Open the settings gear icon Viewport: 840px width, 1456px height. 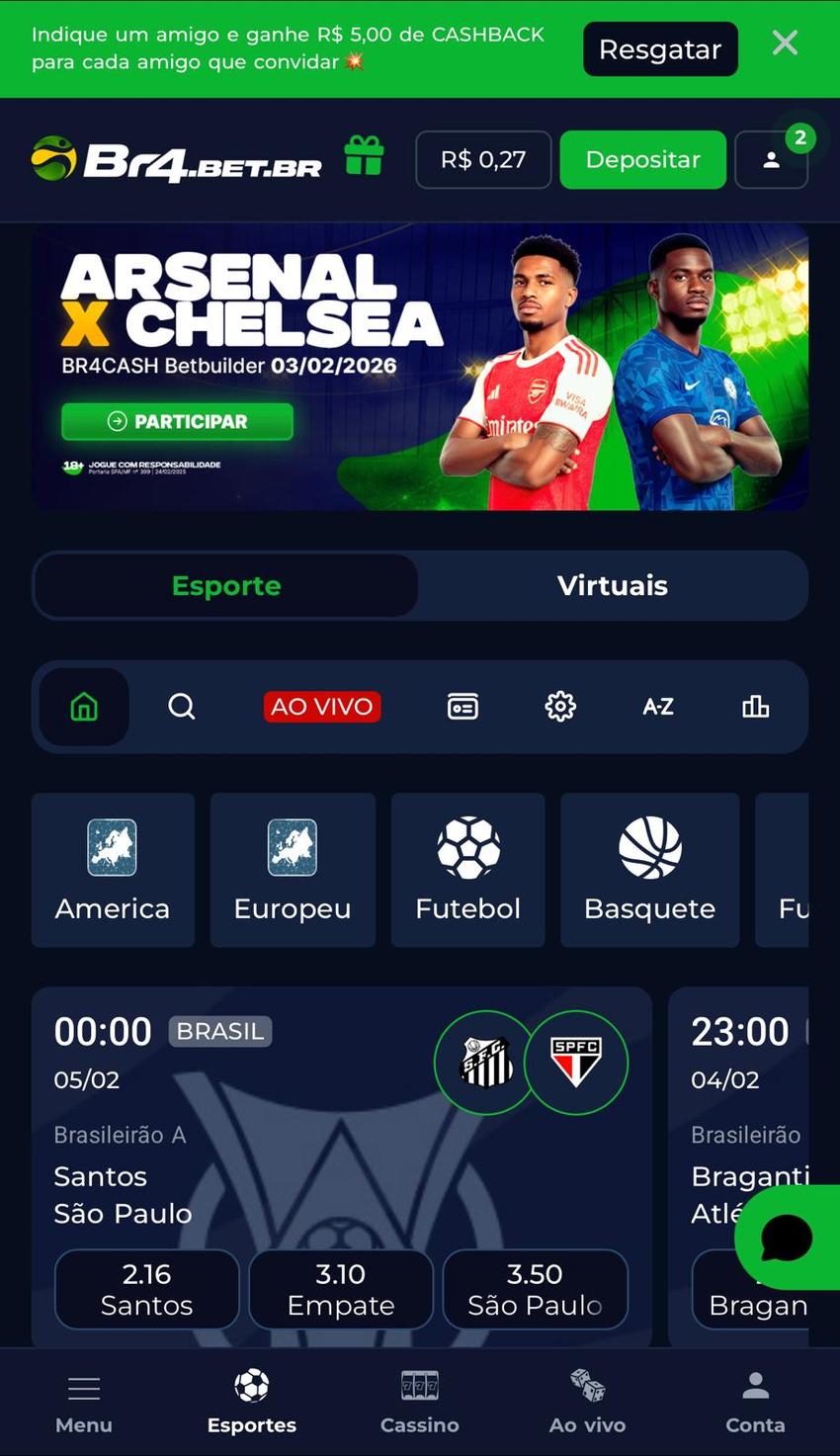560,707
